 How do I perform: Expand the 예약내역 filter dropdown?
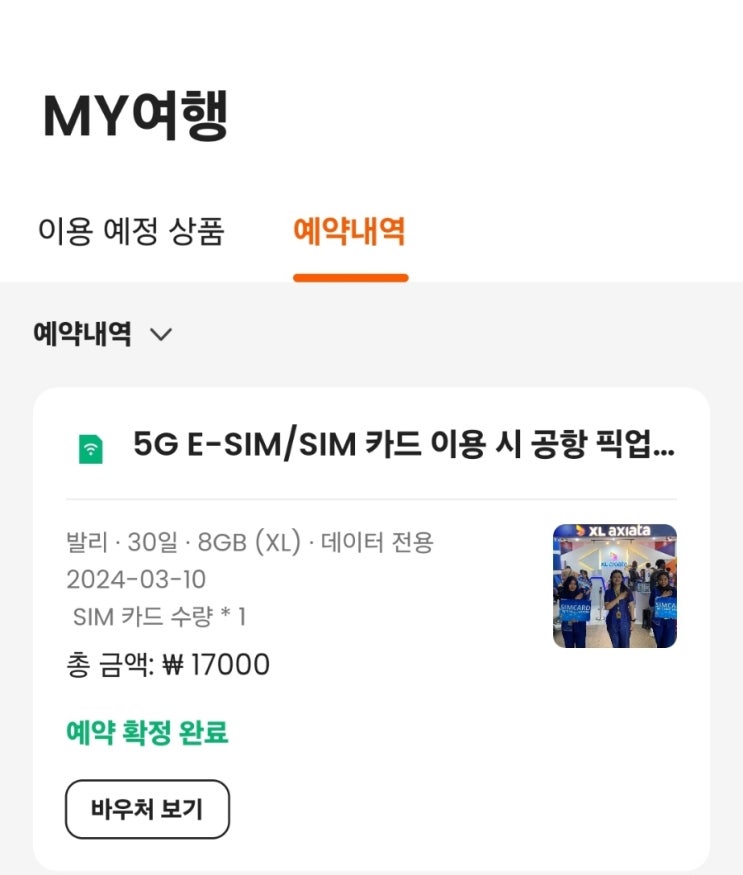(x=103, y=334)
